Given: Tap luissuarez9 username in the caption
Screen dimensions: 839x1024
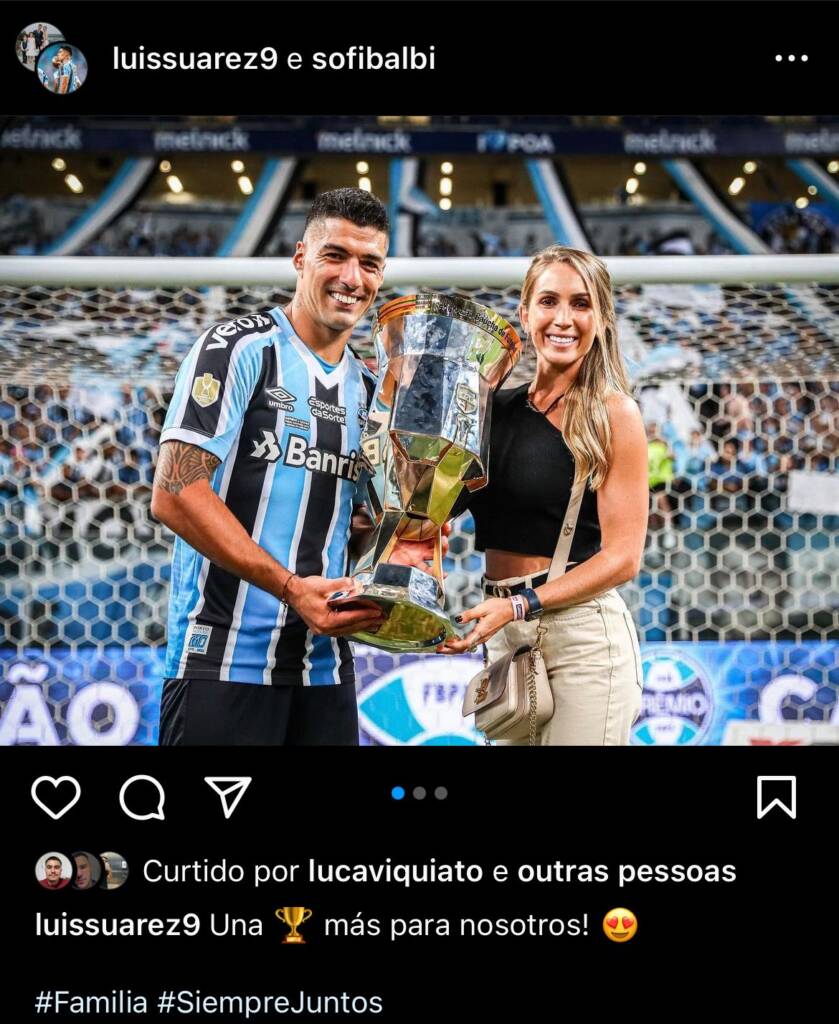Looking at the screenshot, I should [118, 925].
